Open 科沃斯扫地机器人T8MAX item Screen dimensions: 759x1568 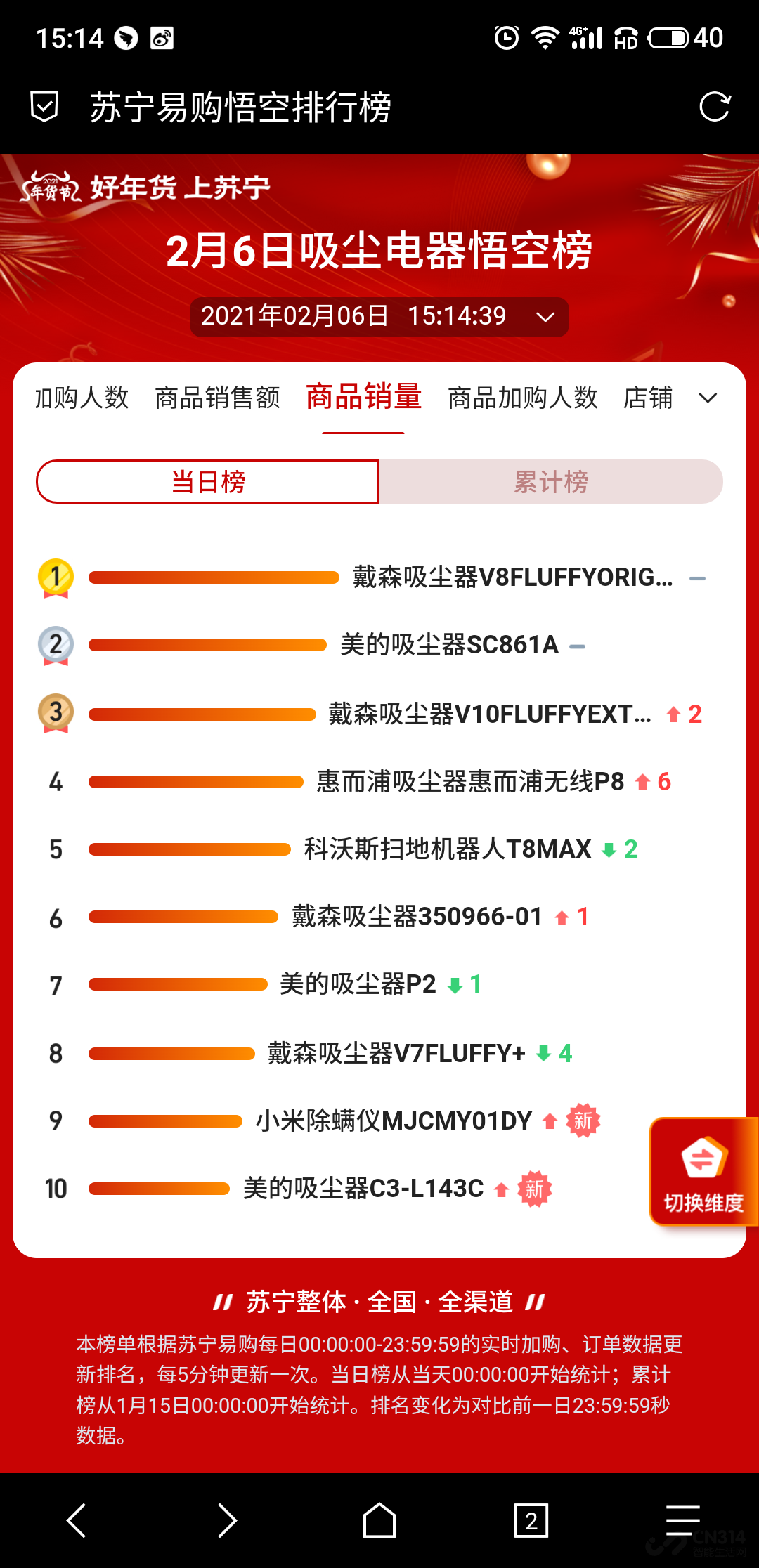tap(448, 849)
